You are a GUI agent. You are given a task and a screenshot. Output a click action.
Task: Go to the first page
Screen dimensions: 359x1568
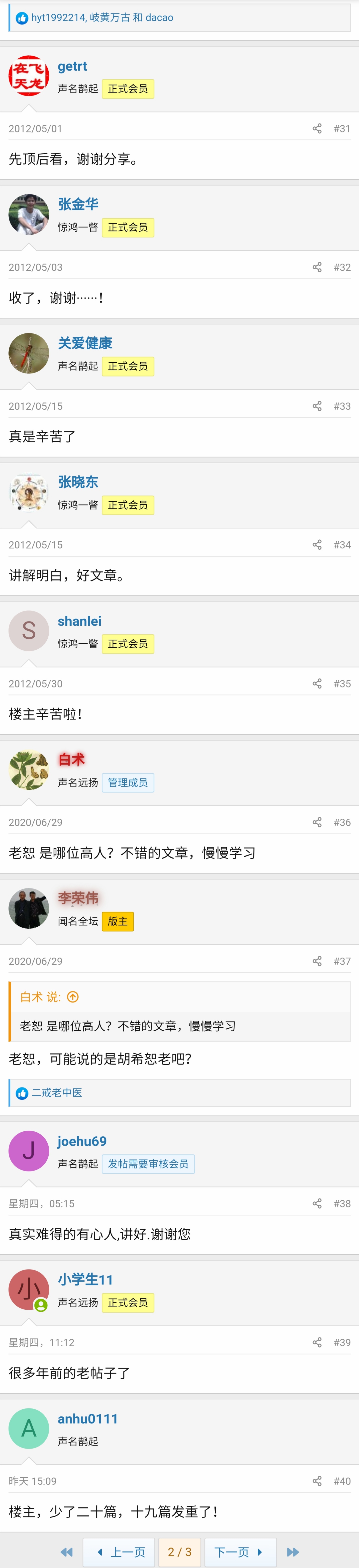point(67,1552)
